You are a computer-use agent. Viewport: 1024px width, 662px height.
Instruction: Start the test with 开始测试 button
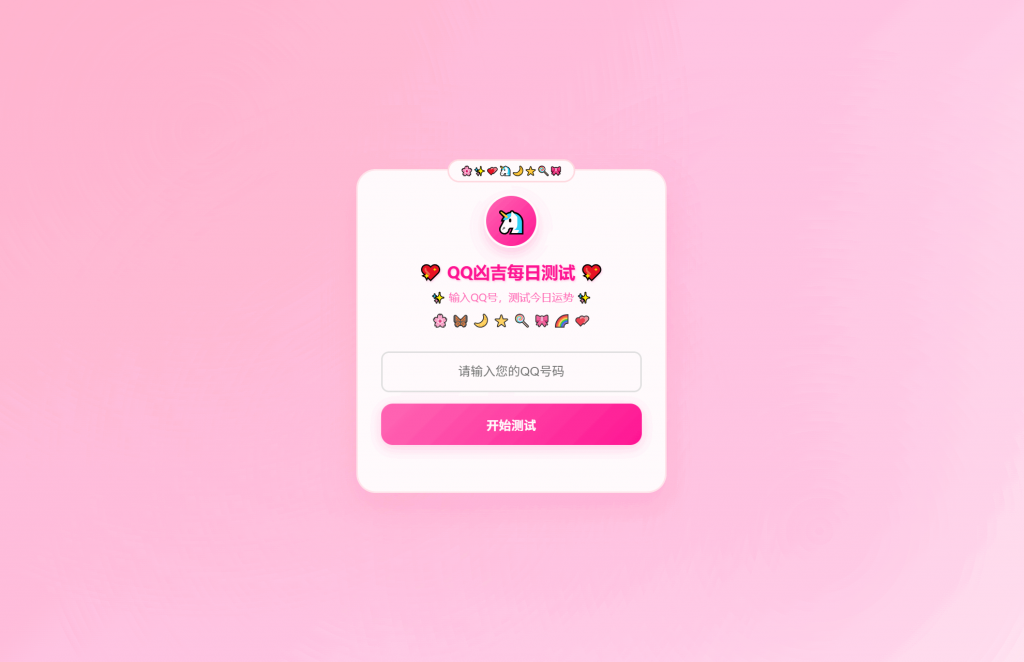coord(511,425)
